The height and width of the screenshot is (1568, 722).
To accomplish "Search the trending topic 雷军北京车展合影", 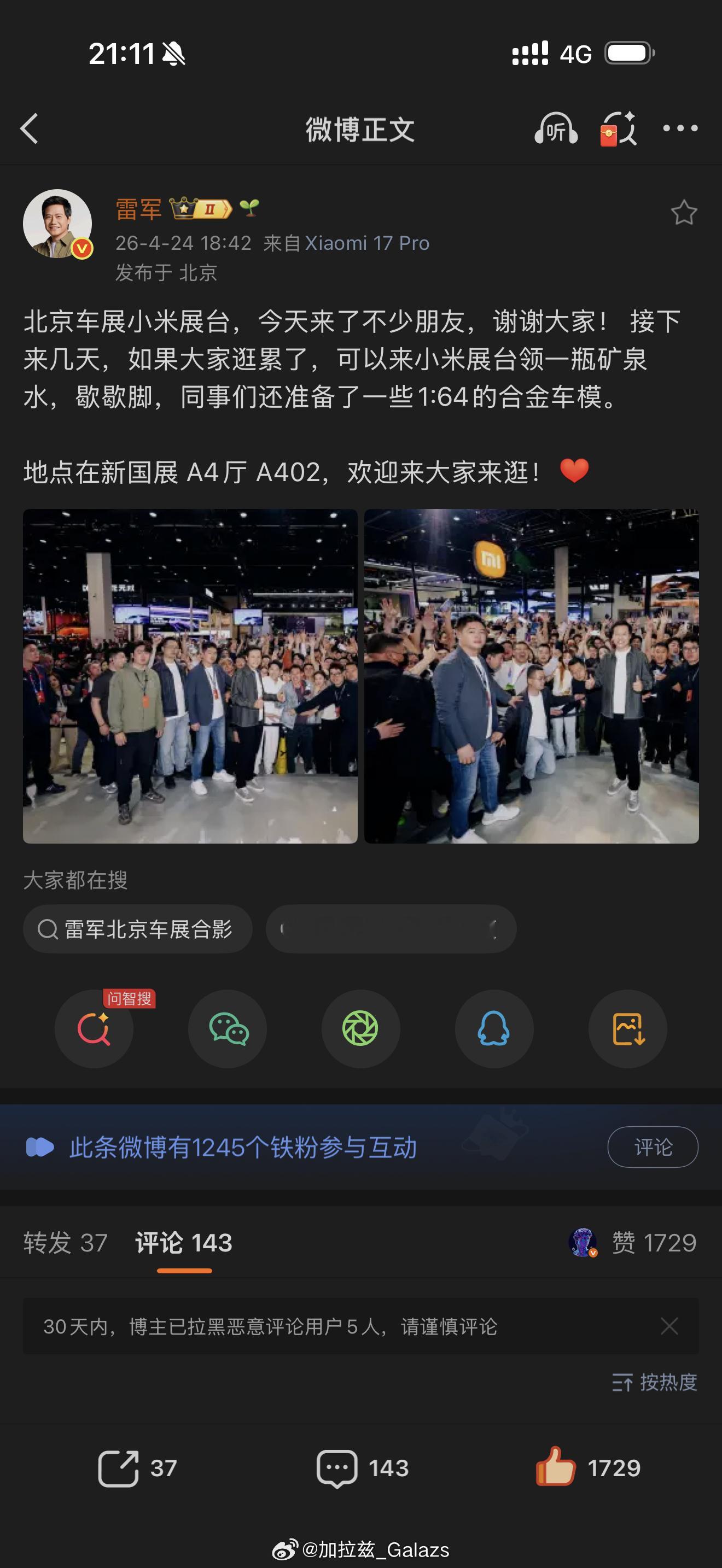I will coord(137,928).
